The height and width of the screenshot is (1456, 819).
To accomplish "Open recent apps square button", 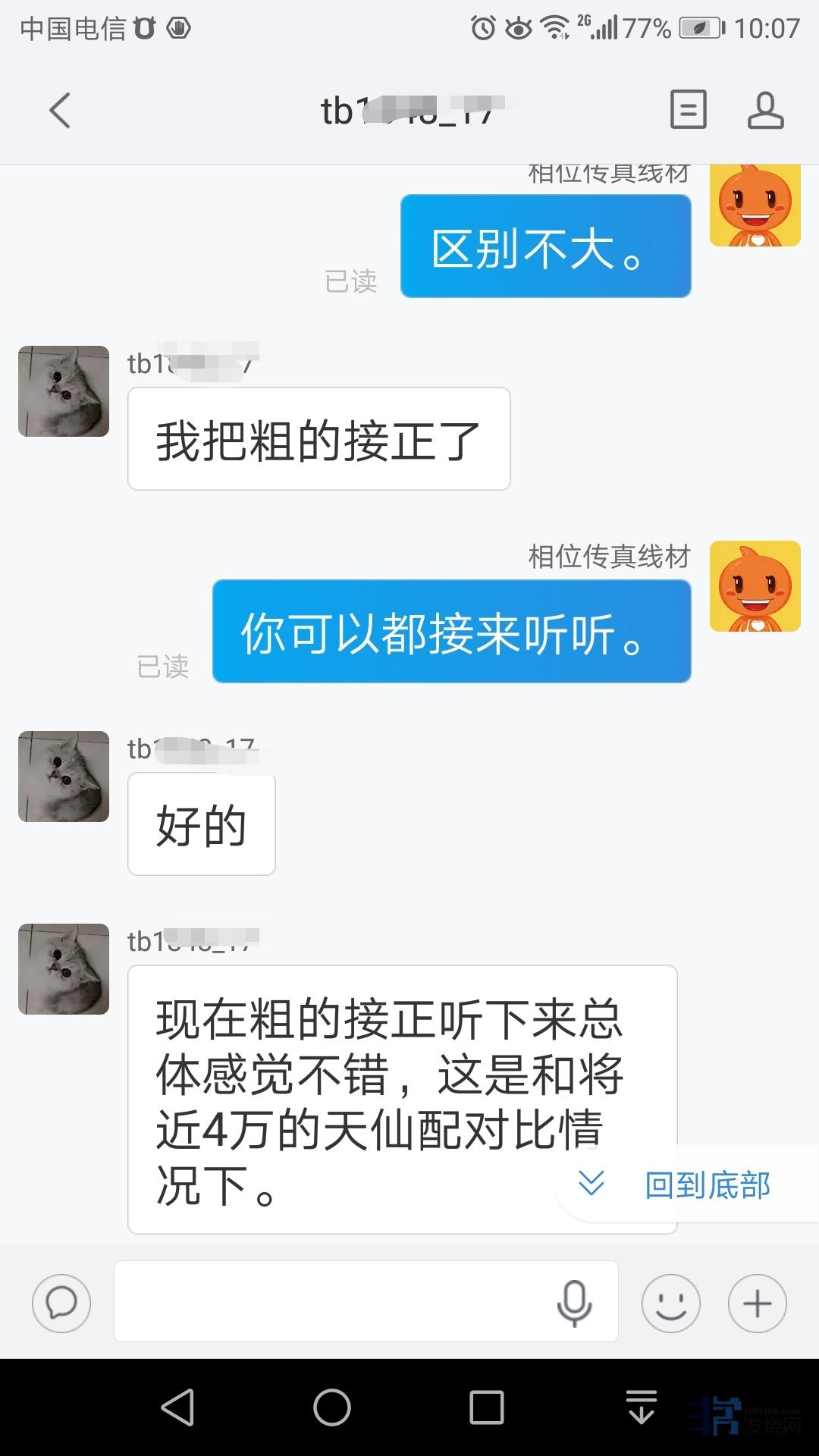I will coord(487,1407).
